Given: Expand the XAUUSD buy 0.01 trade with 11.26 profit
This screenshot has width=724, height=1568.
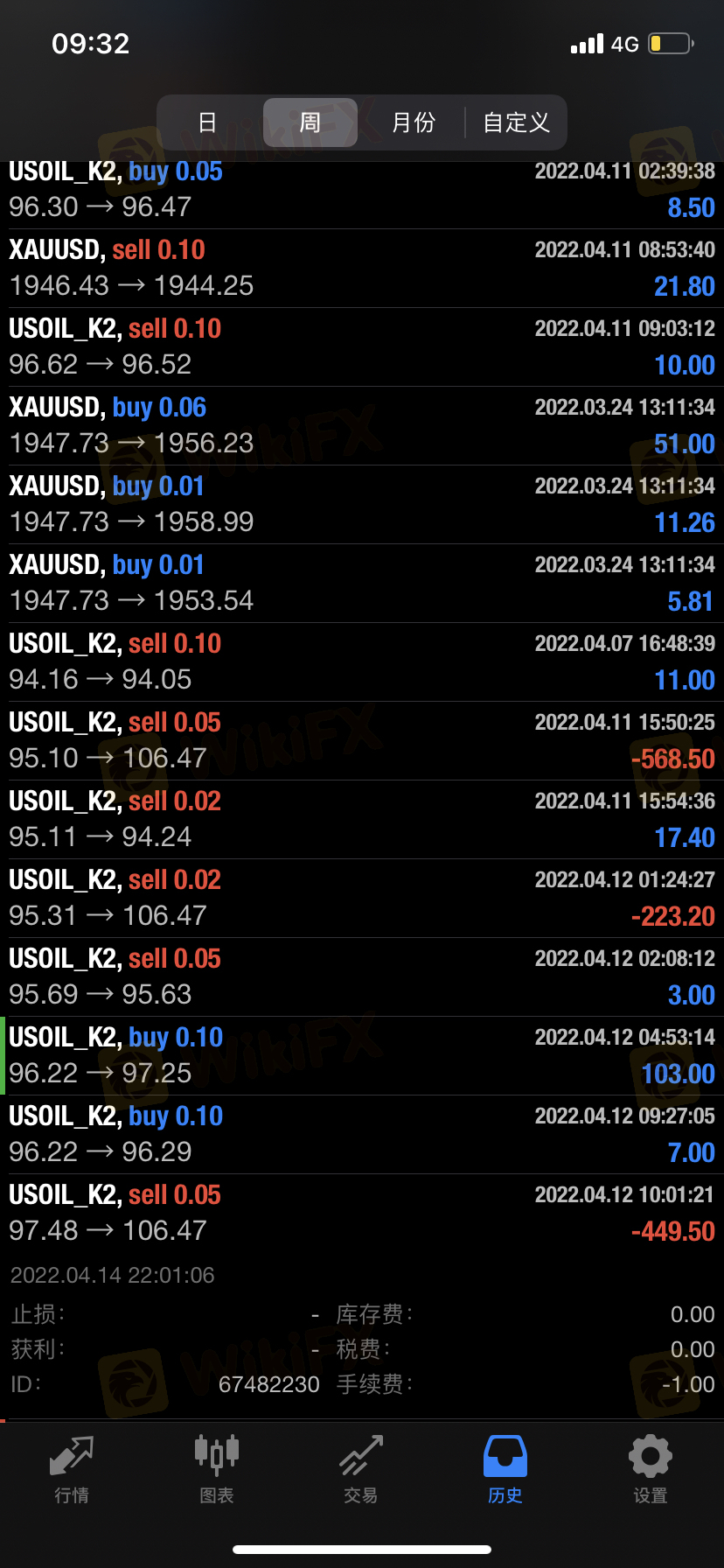Looking at the screenshot, I should [x=362, y=504].
